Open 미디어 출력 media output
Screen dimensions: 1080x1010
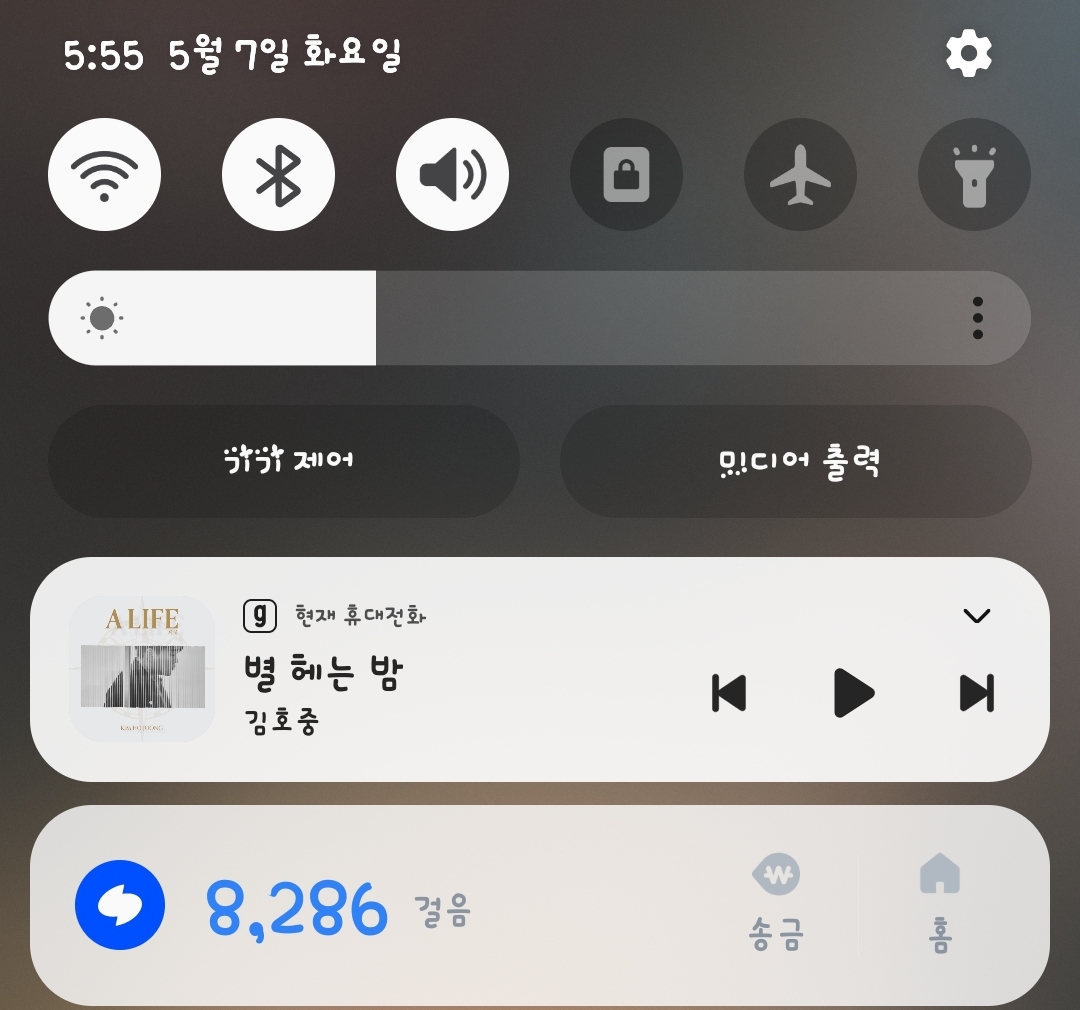[x=796, y=461]
